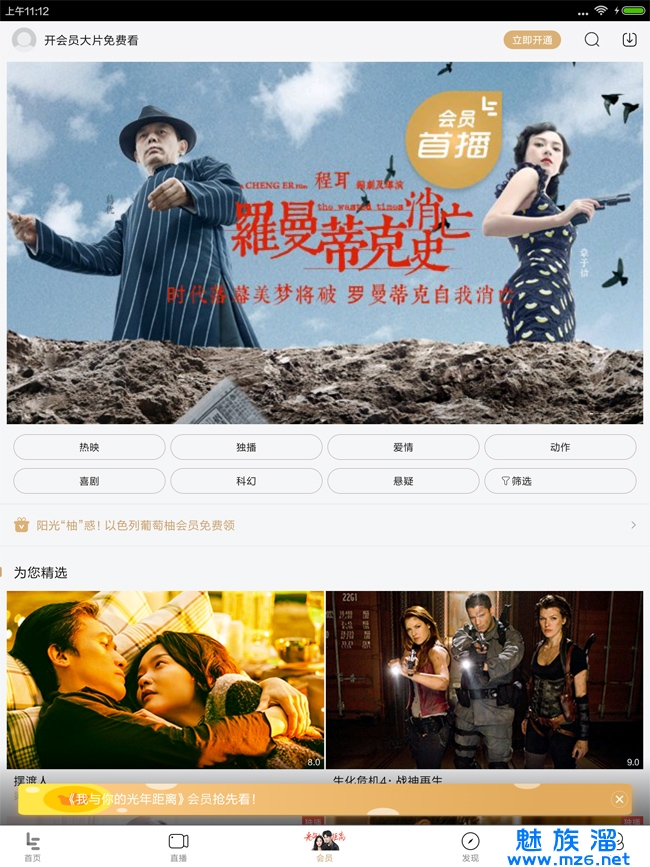The image size is (650, 867).
Task: Dismiss the 我与你的光年距离 promo banner
Action: pyautogui.click(x=619, y=799)
